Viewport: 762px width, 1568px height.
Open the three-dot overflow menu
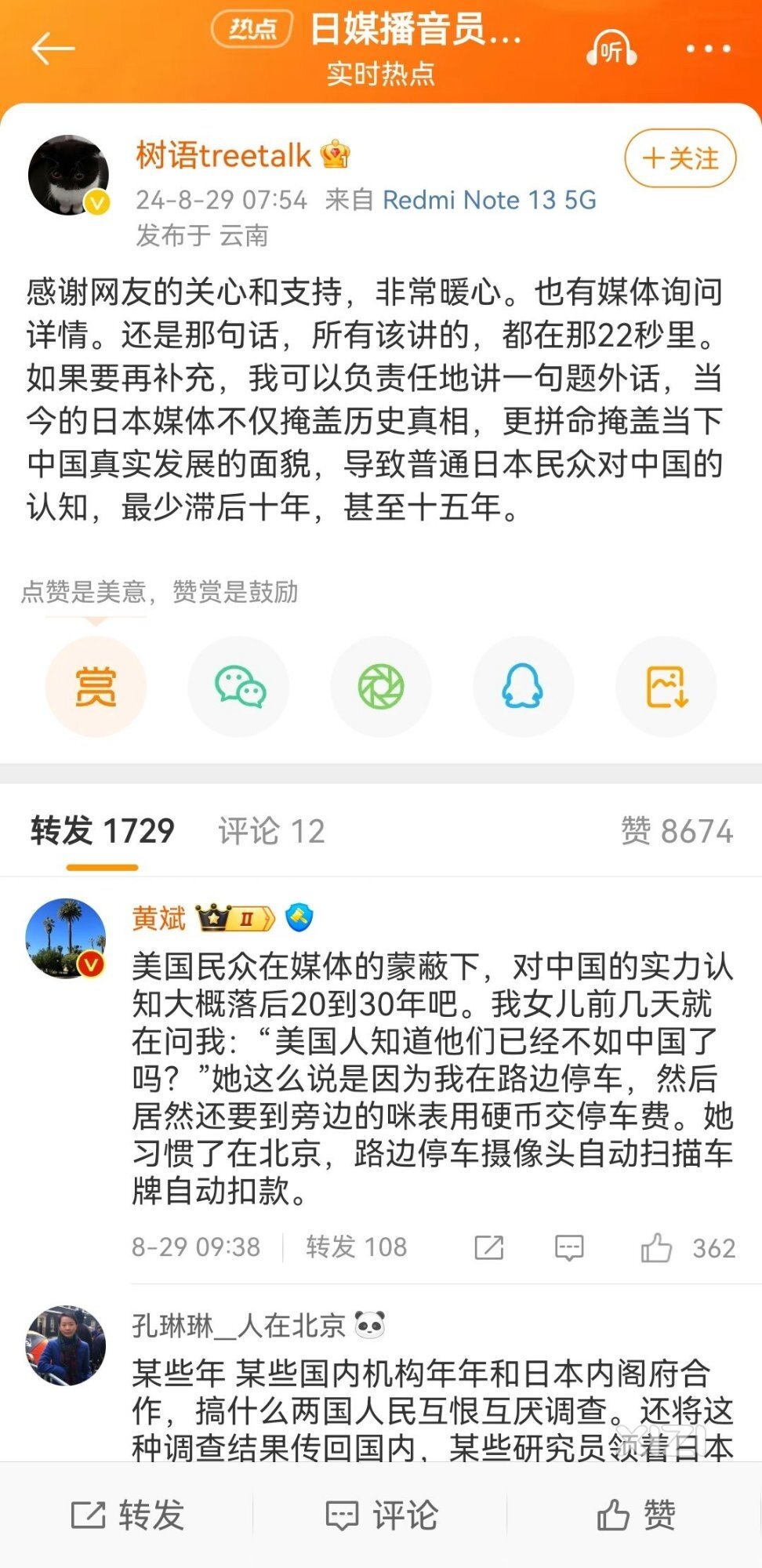[709, 49]
